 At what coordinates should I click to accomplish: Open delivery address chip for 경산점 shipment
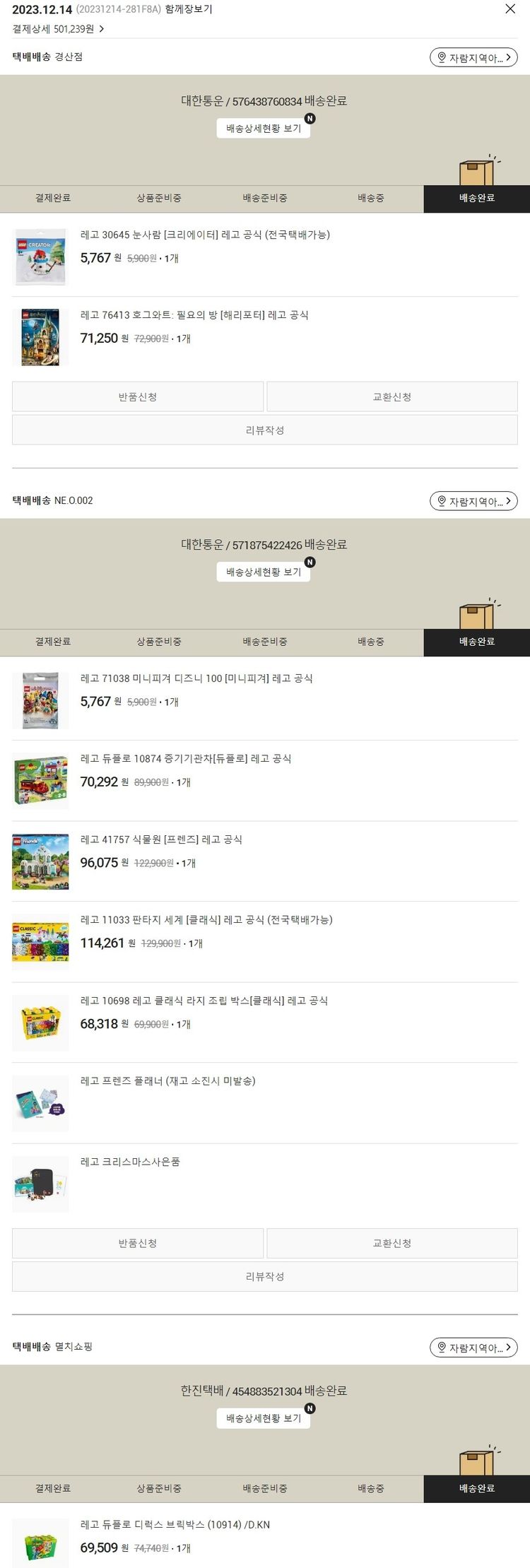point(473,57)
